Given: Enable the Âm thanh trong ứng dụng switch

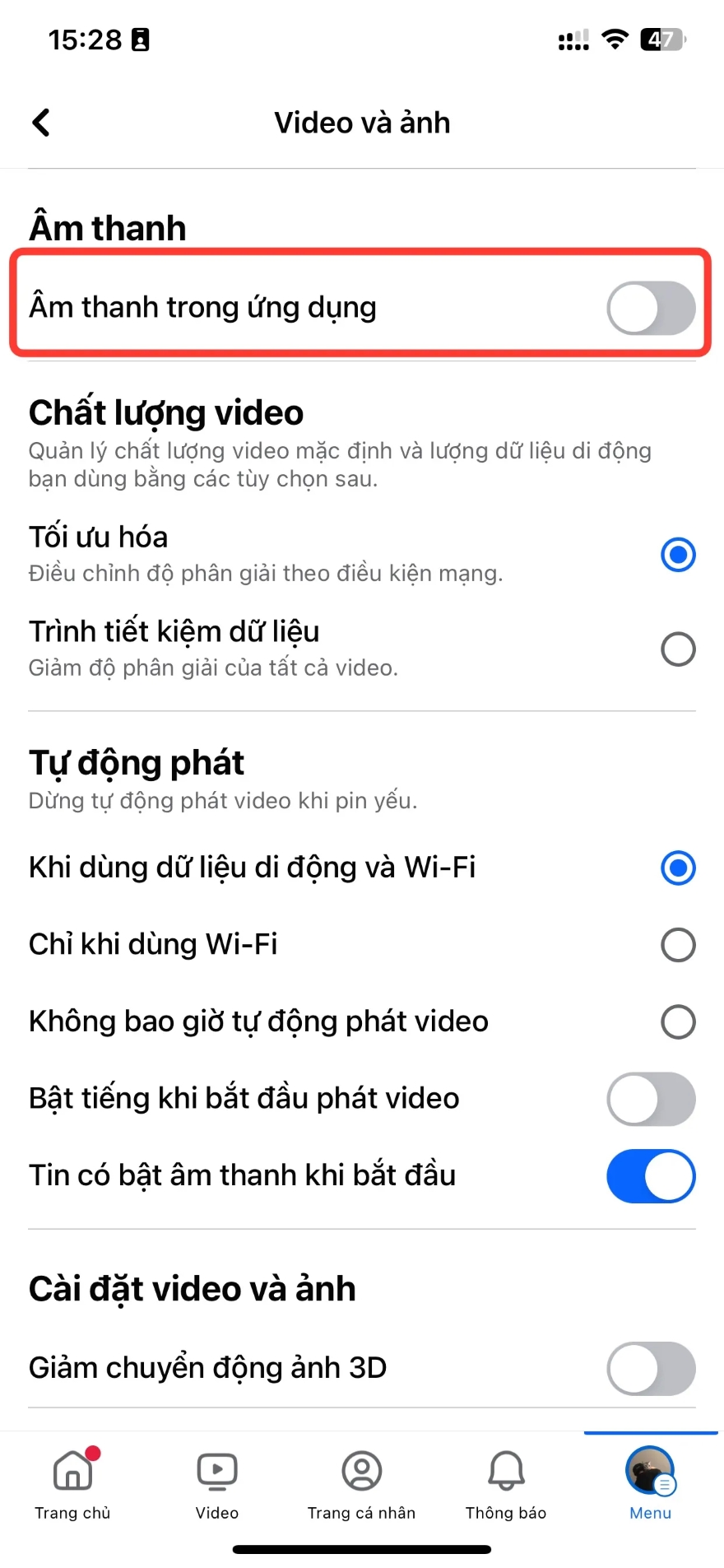Looking at the screenshot, I should tap(650, 308).
